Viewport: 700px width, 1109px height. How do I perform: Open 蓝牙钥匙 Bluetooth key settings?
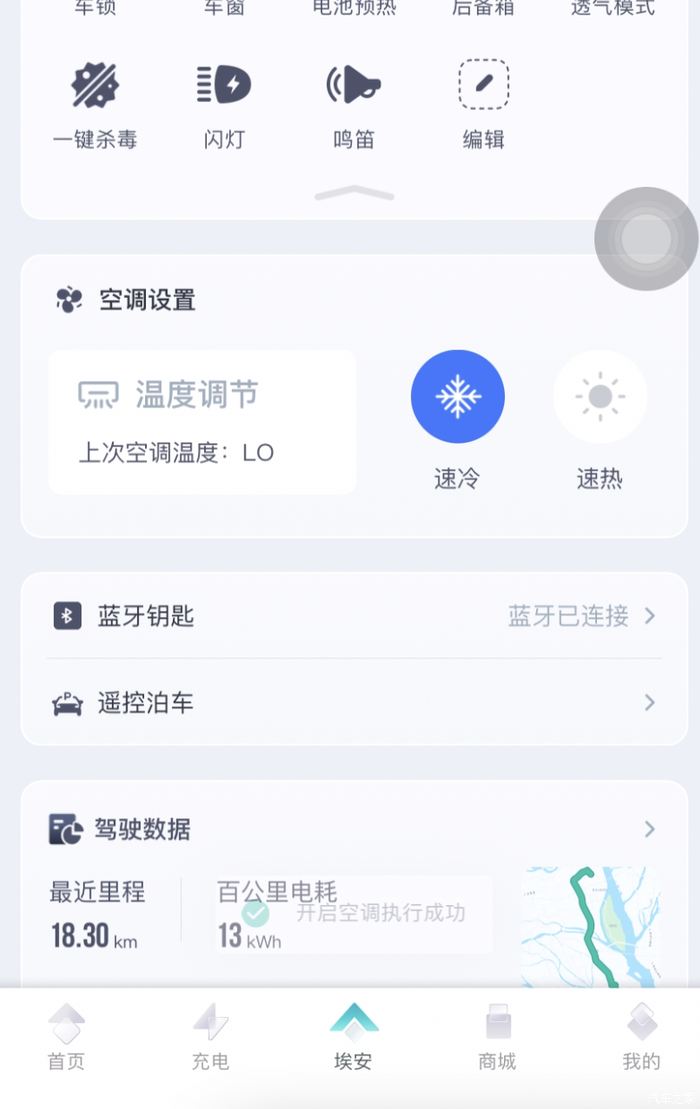pyautogui.click(x=353, y=616)
